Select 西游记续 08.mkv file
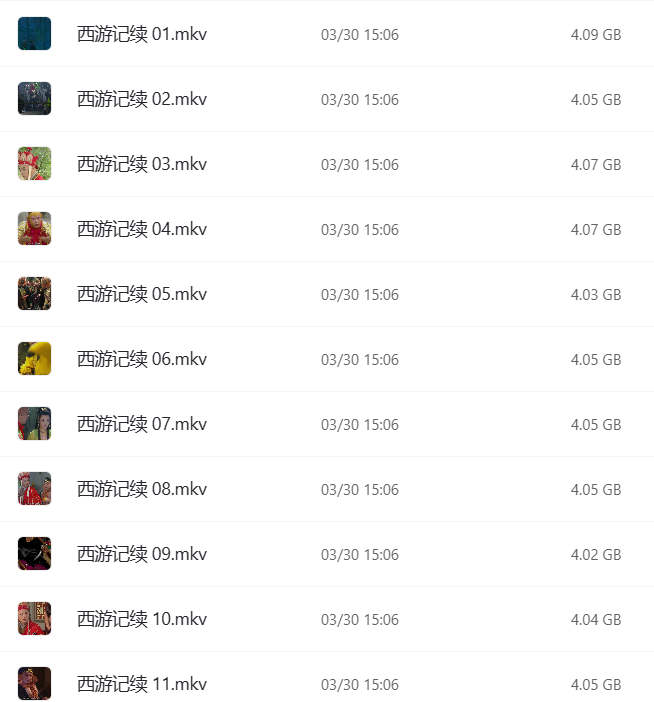The width and height of the screenshot is (654, 702). pos(142,489)
